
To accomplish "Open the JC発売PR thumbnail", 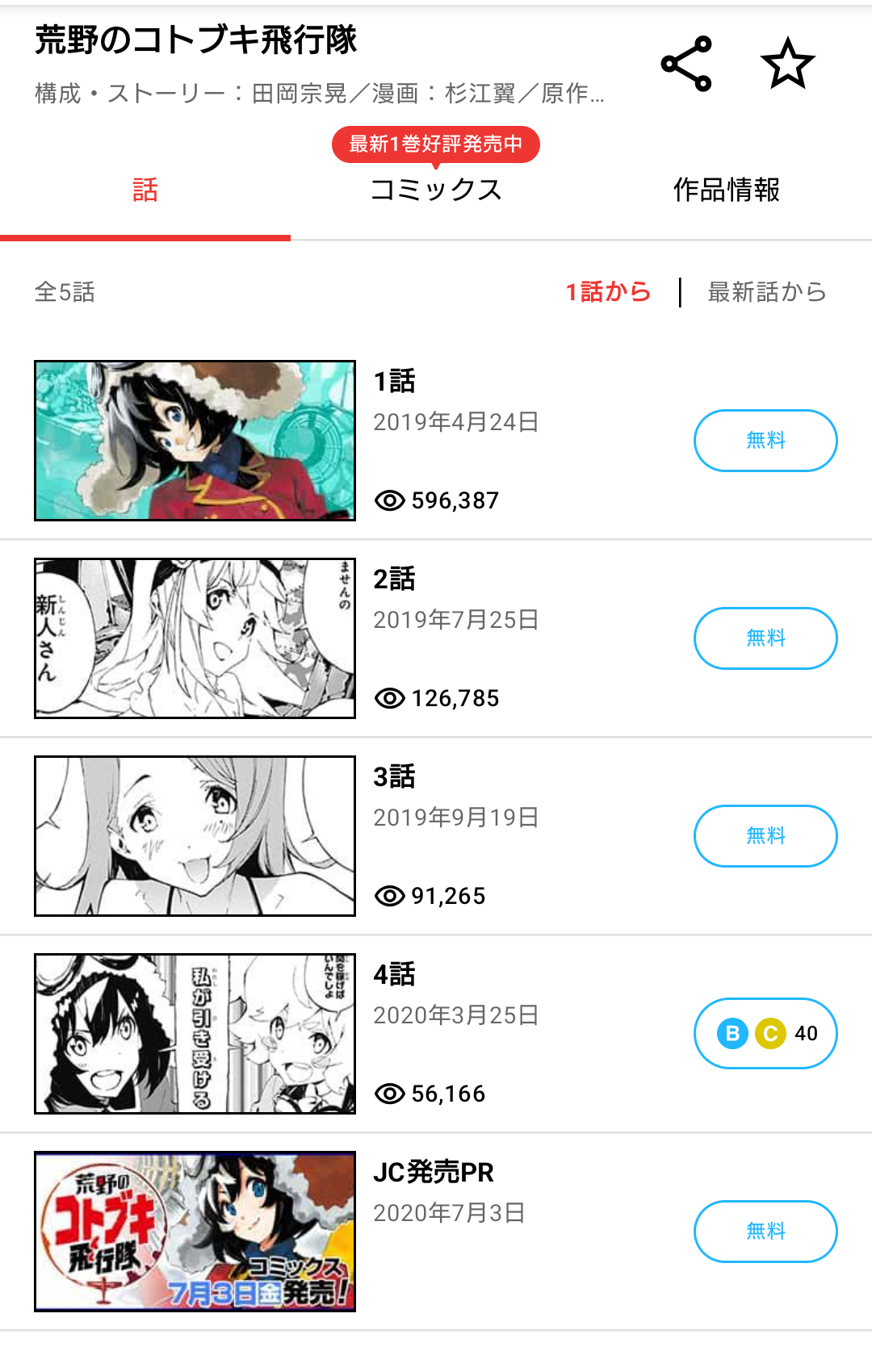I will 195,1232.
